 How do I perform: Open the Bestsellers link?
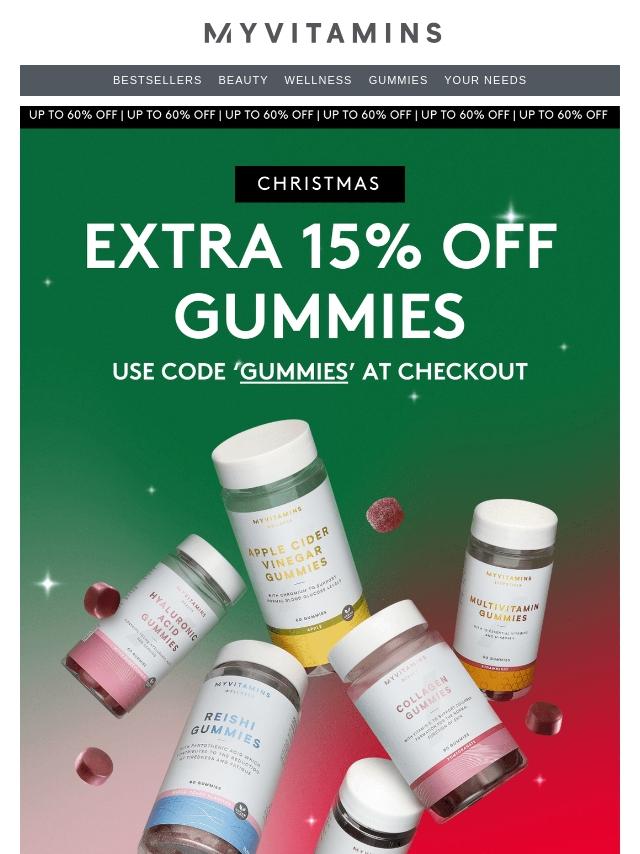[157, 80]
